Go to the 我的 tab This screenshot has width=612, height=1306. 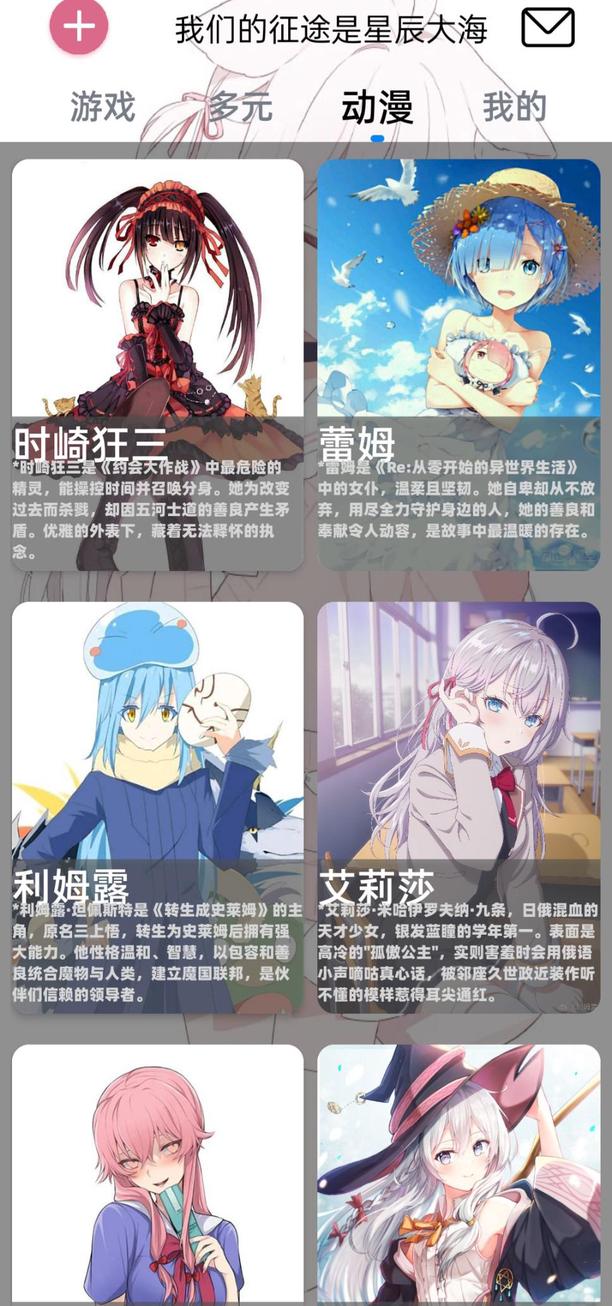[x=515, y=106]
